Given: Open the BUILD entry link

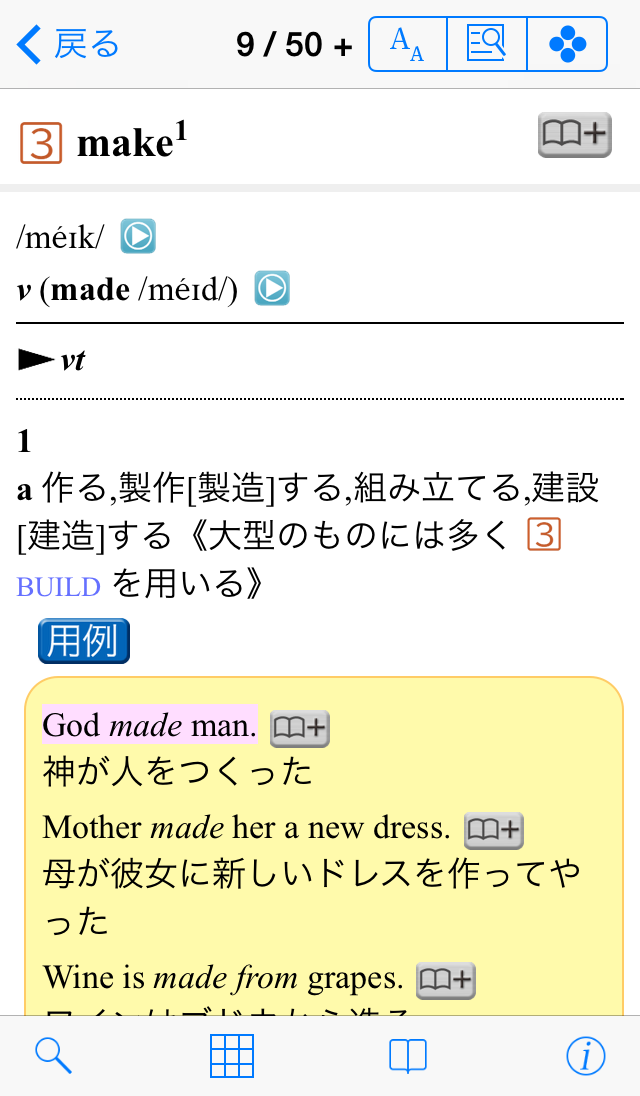Looking at the screenshot, I should tap(59, 586).
